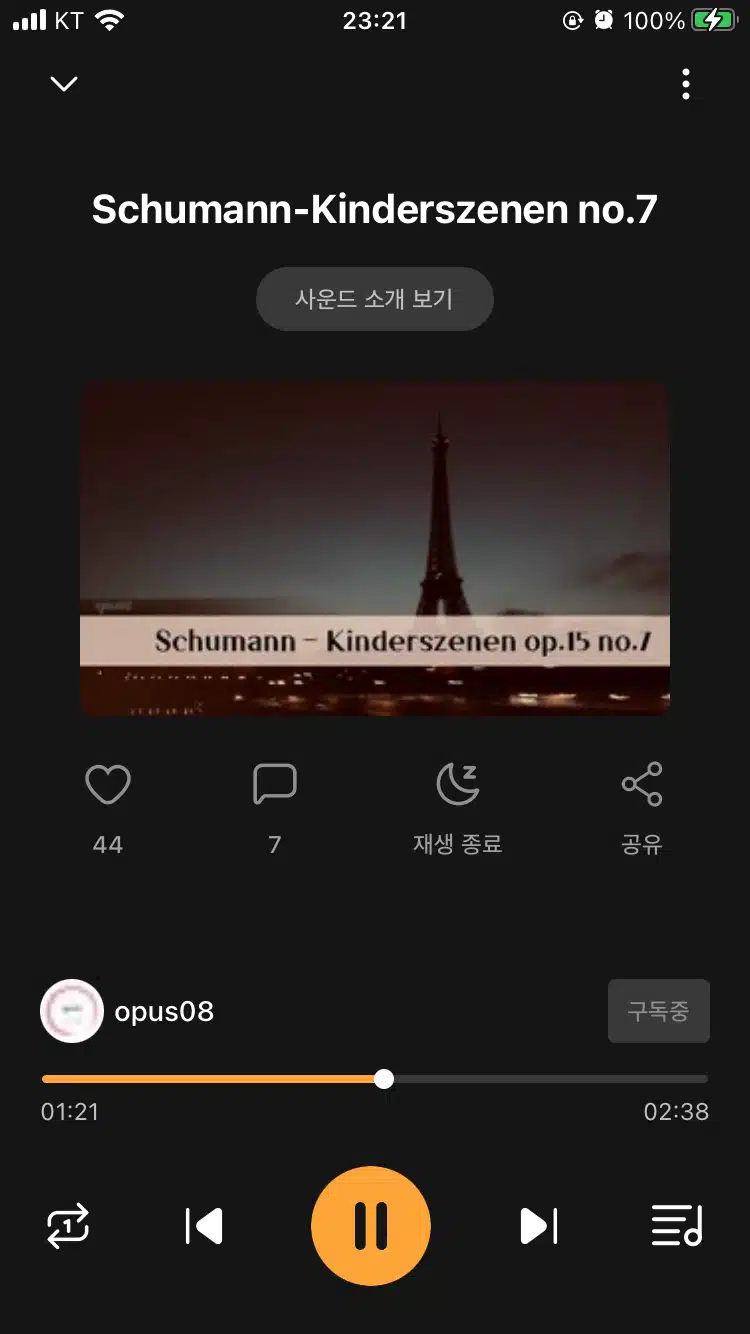The height and width of the screenshot is (1334, 750).
Task: Pause the current playback
Action: click(x=371, y=1226)
